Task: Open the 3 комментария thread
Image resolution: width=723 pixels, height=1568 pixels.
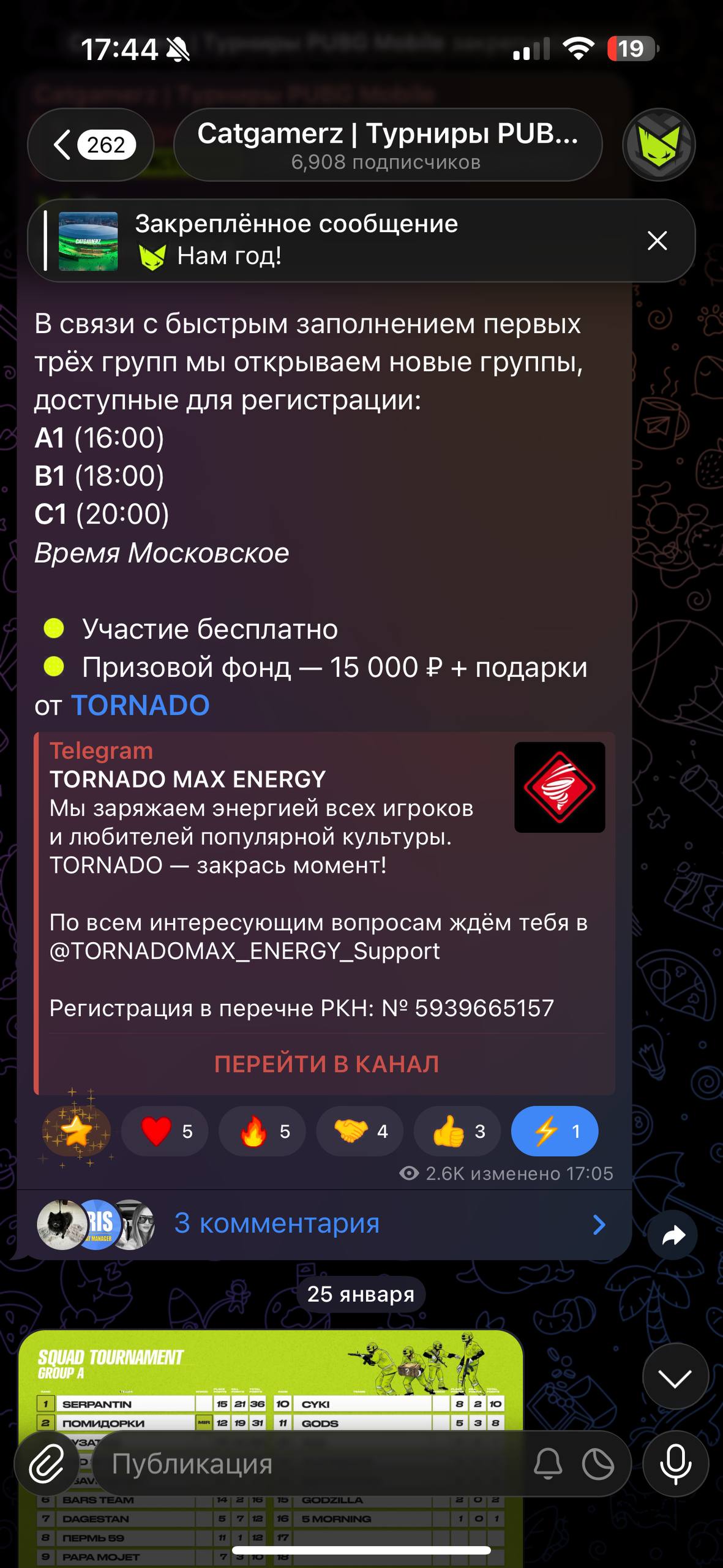Action: point(324,1224)
